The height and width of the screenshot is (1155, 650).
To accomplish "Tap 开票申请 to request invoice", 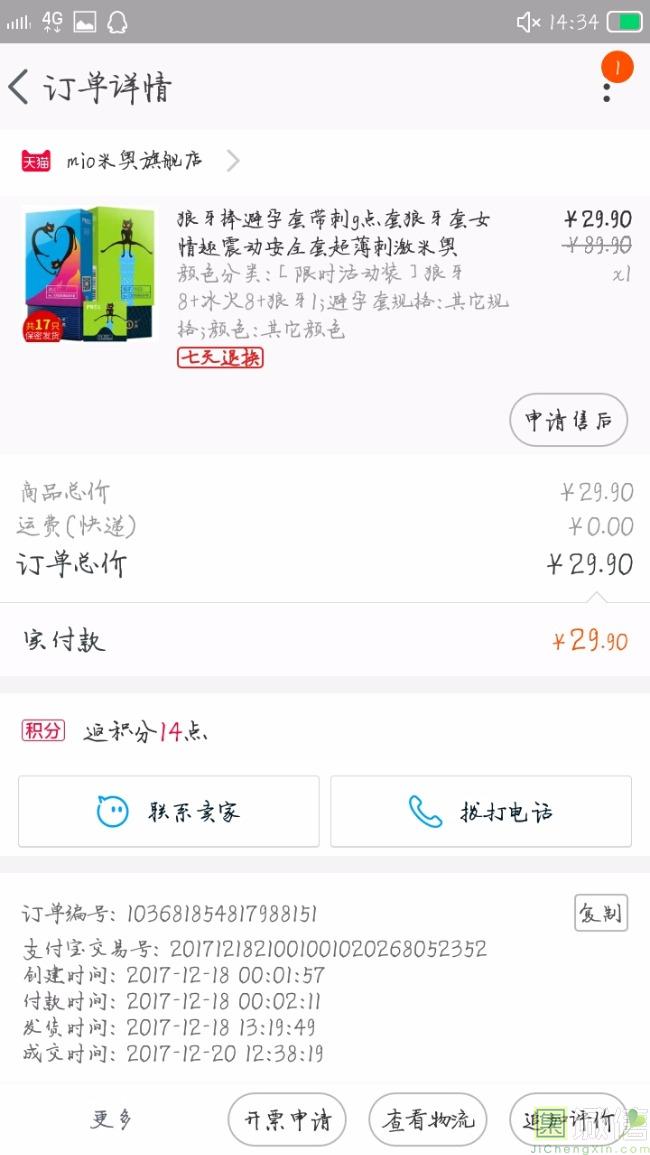I will point(286,1120).
